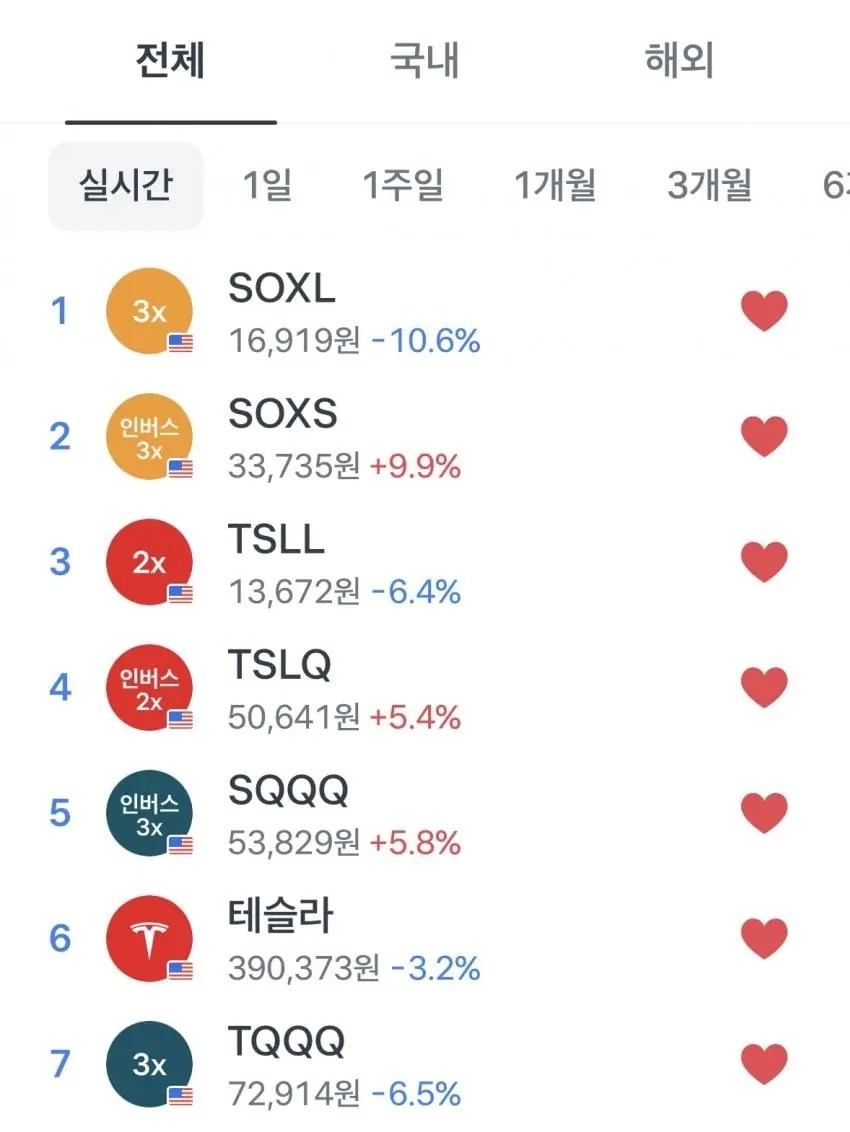The height and width of the screenshot is (1132, 850).
Task: Select the Tesla logo icon for 테슬라
Action: [148, 938]
